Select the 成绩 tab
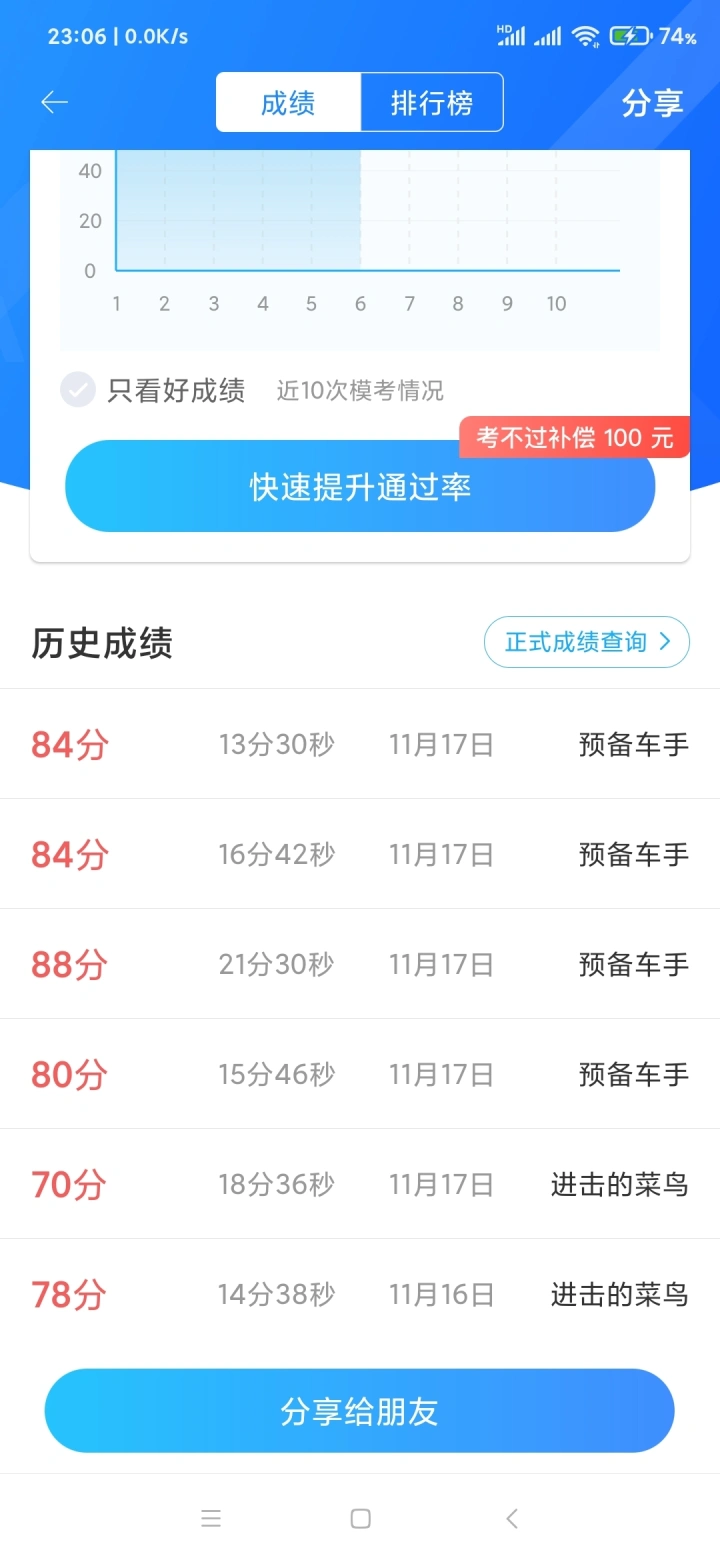Viewport: 720px width, 1560px height. pyautogui.click(x=288, y=102)
